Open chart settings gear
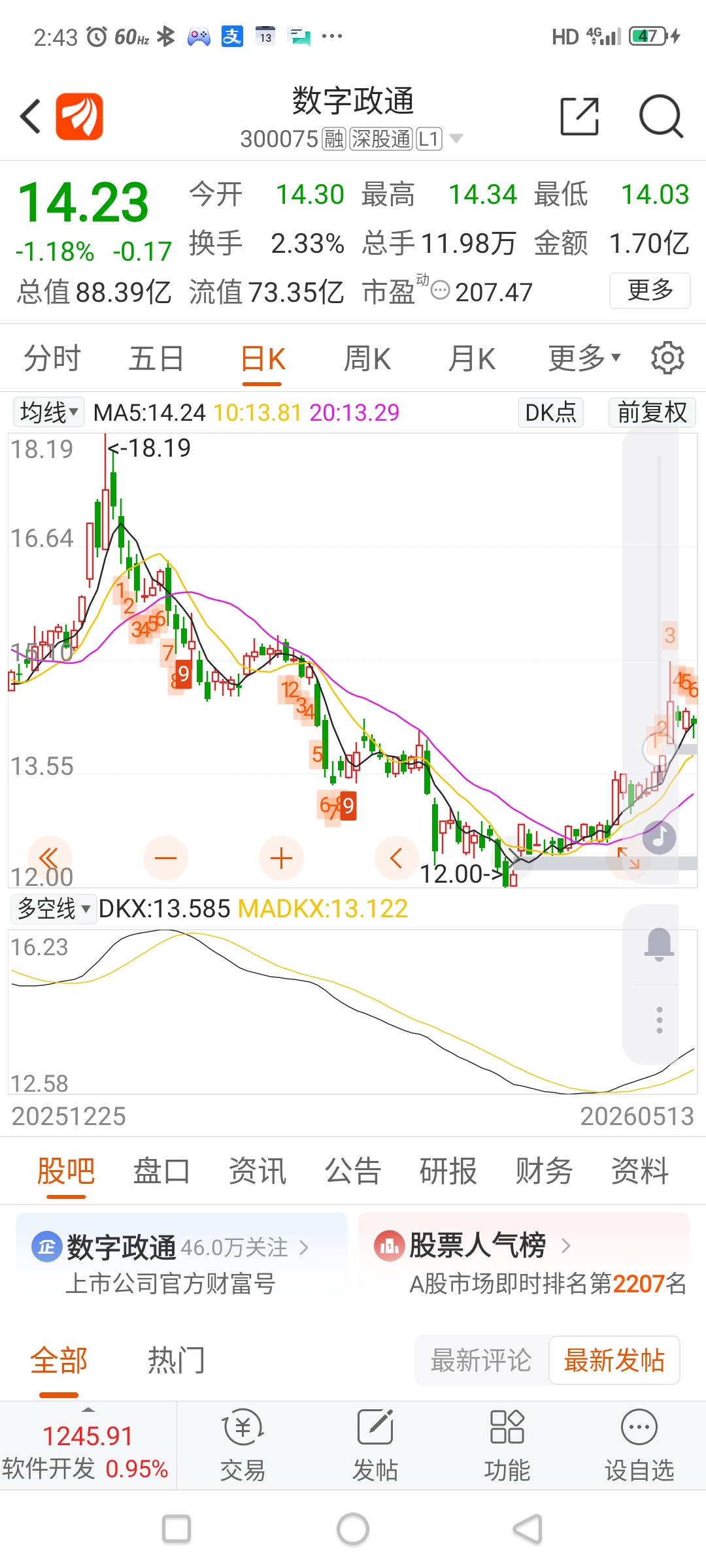This screenshot has width=706, height=1568. click(667, 357)
